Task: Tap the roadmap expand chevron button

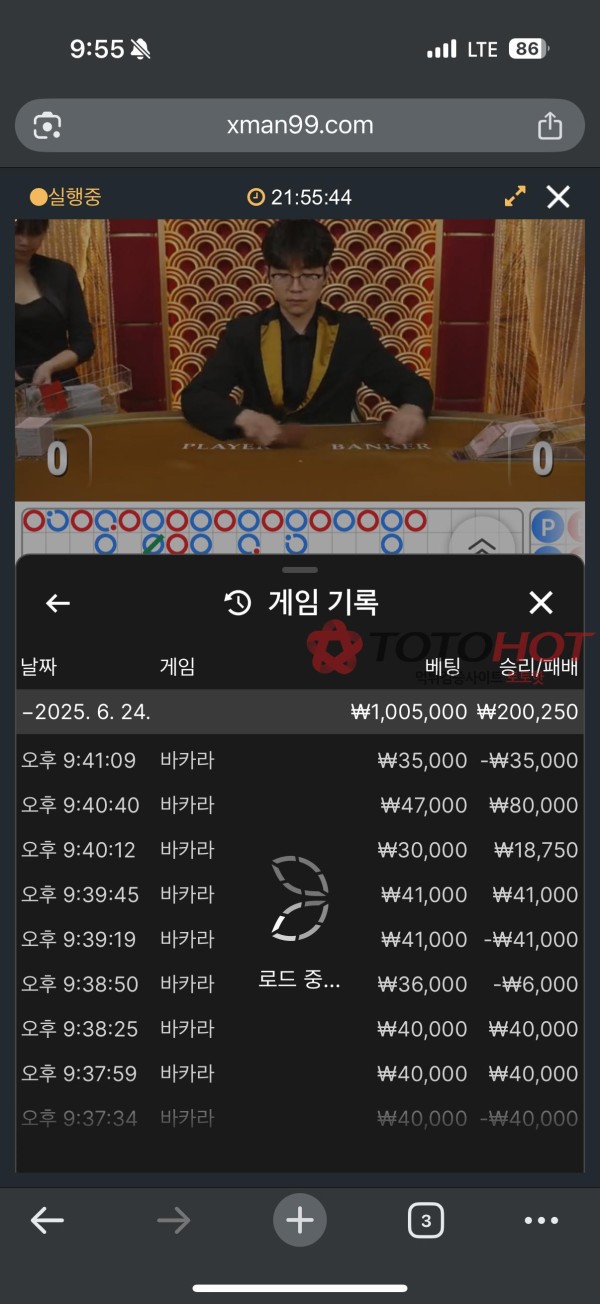Action: tap(482, 544)
